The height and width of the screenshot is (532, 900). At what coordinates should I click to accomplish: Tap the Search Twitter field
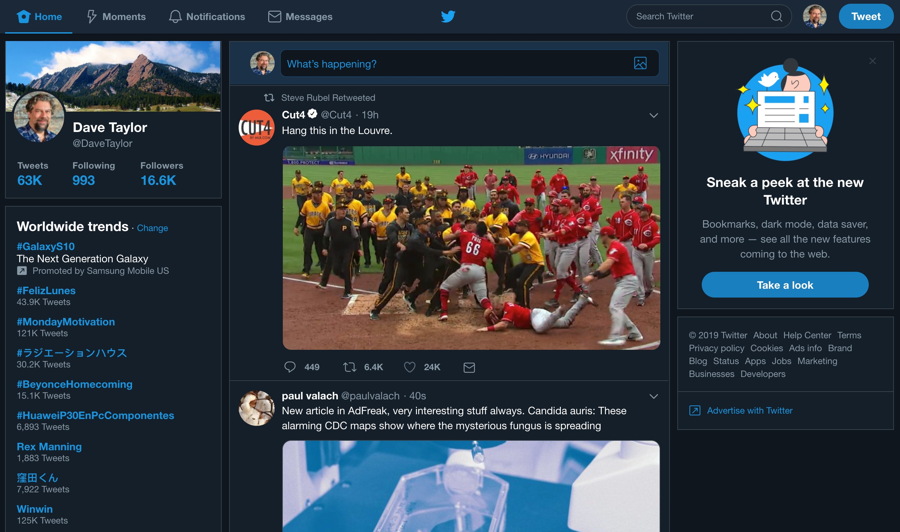tap(700, 16)
